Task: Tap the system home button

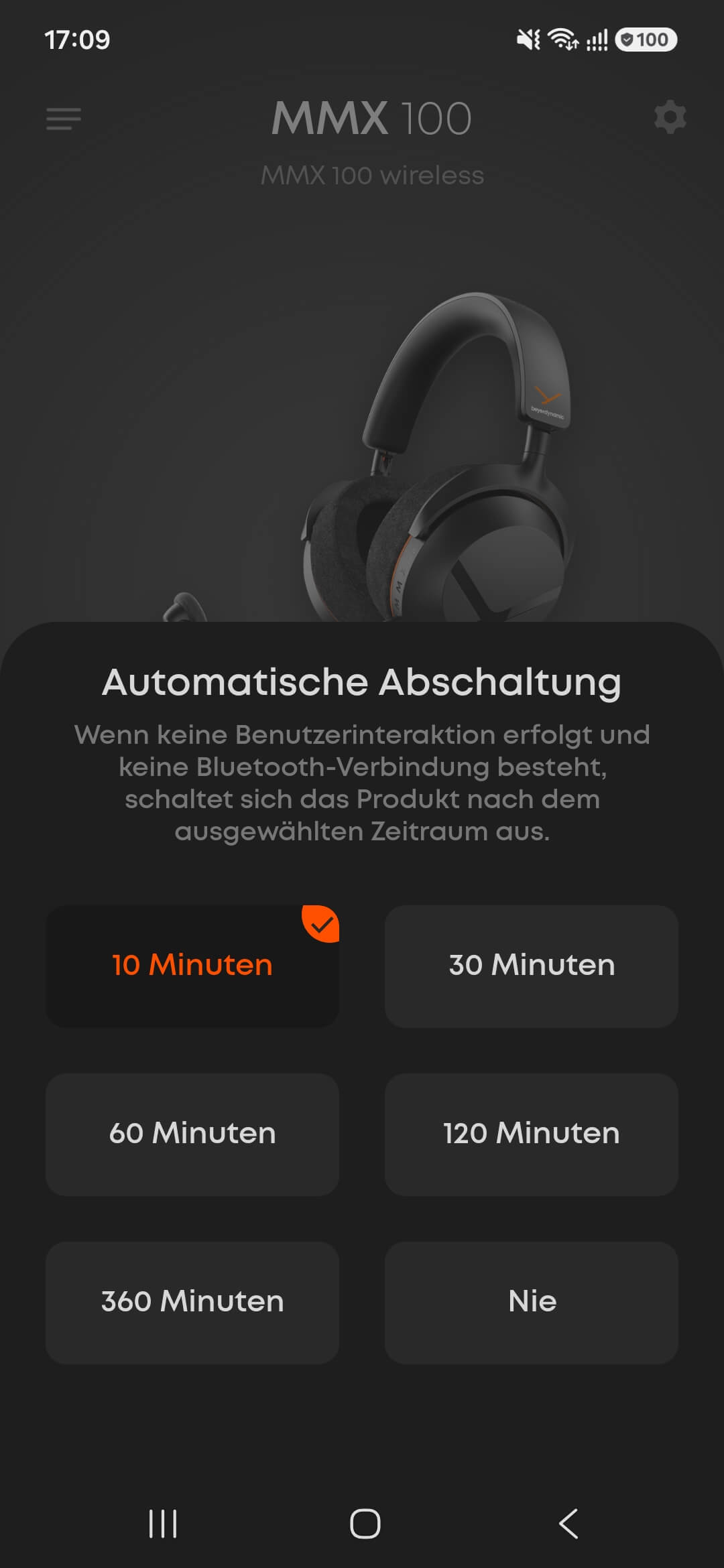Action: pyautogui.click(x=365, y=1524)
